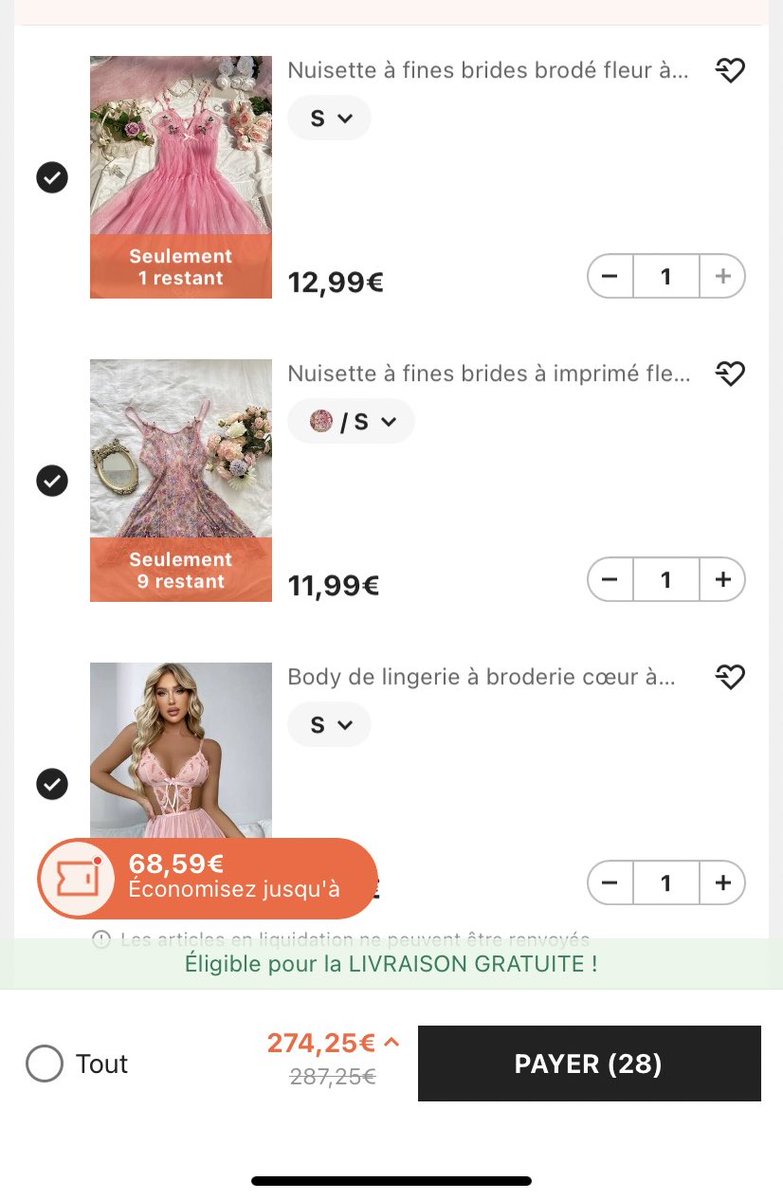Image resolution: width=783 pixels, height=1200 pixels.
Task: Save the heart embroidery lingerie body to wishlist
Action: pyautogui.click(x=731, y=677)
